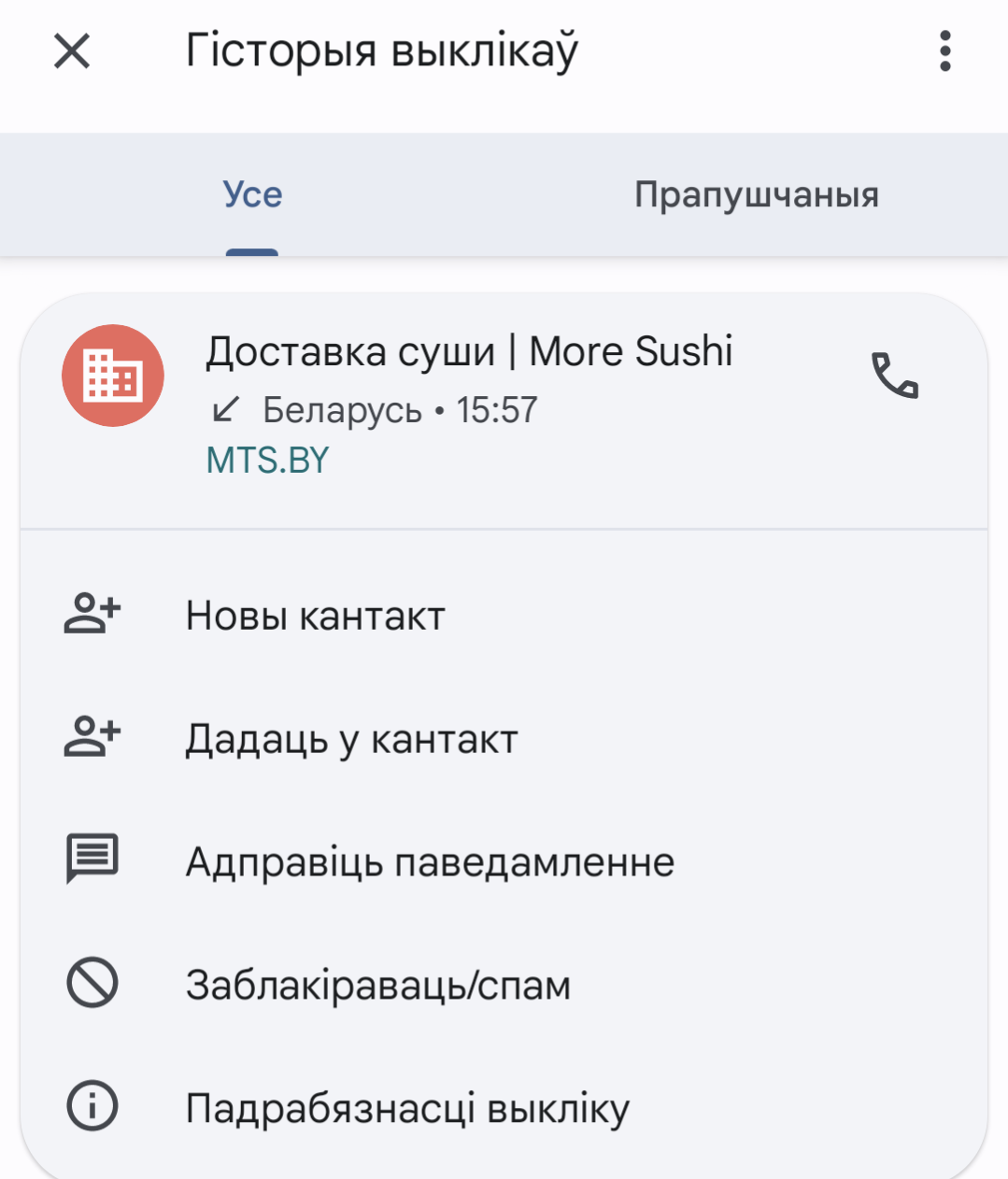Close the call history screen
This screenshot has height=1179, width=1008.
coord(72,51)
